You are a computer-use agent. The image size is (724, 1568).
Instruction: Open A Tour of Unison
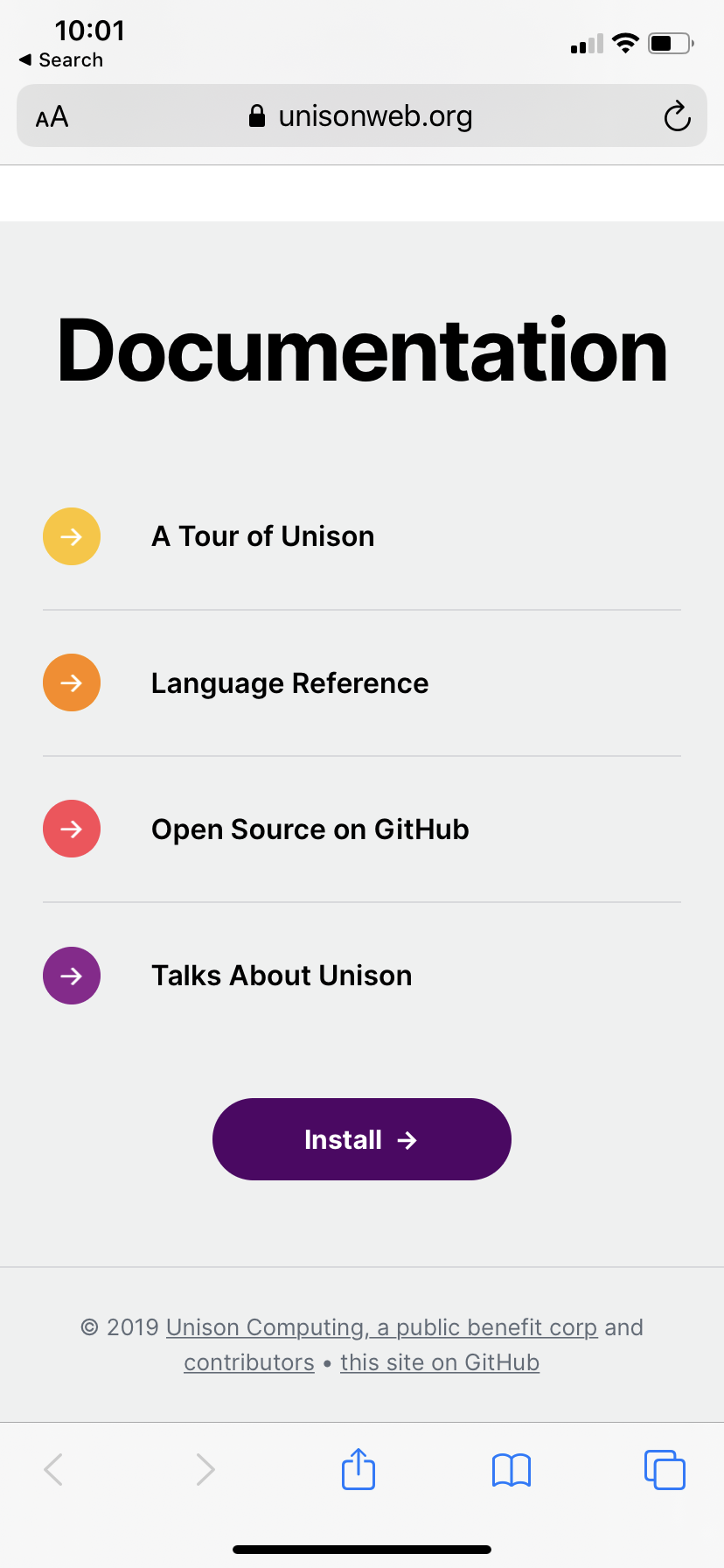[262, 536]
